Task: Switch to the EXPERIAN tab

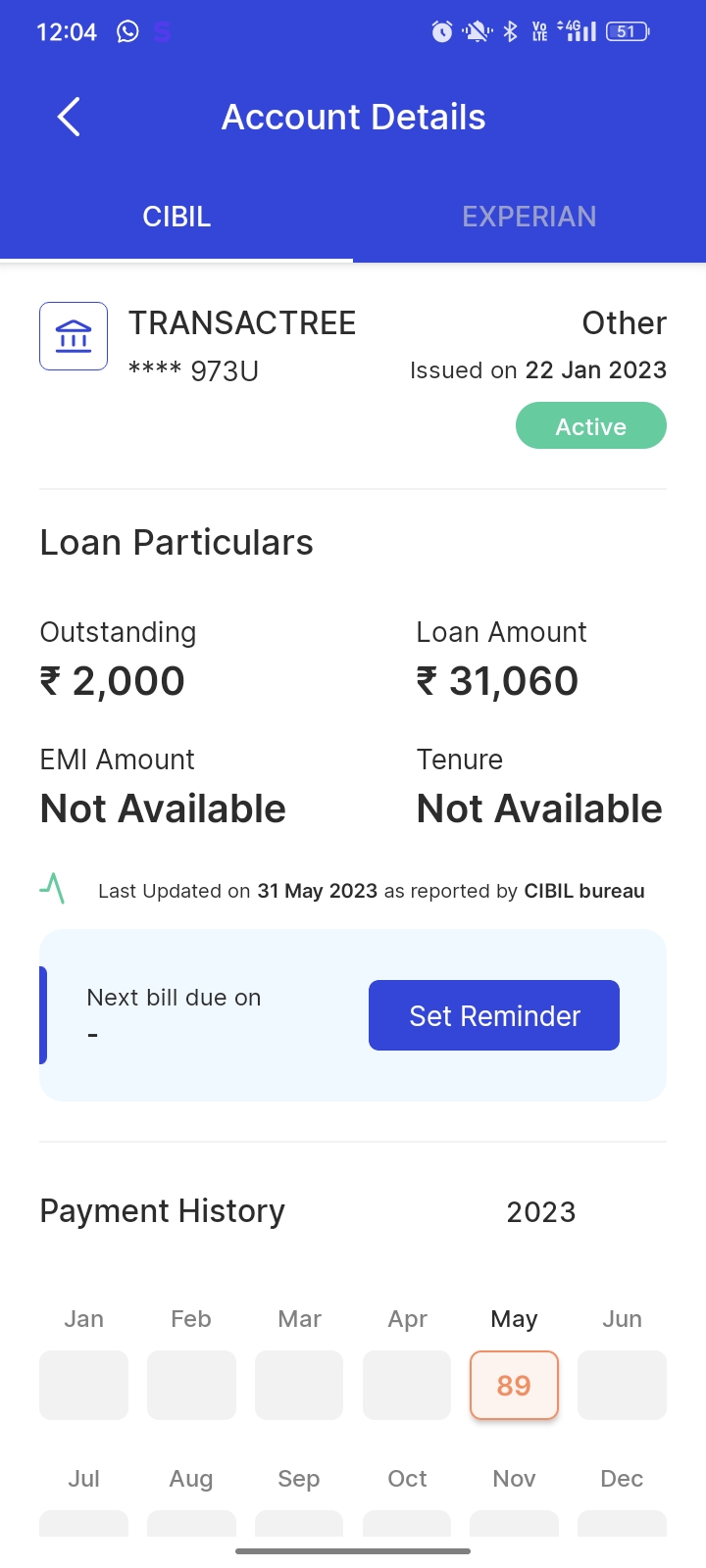Action: (x=529, y=217)
